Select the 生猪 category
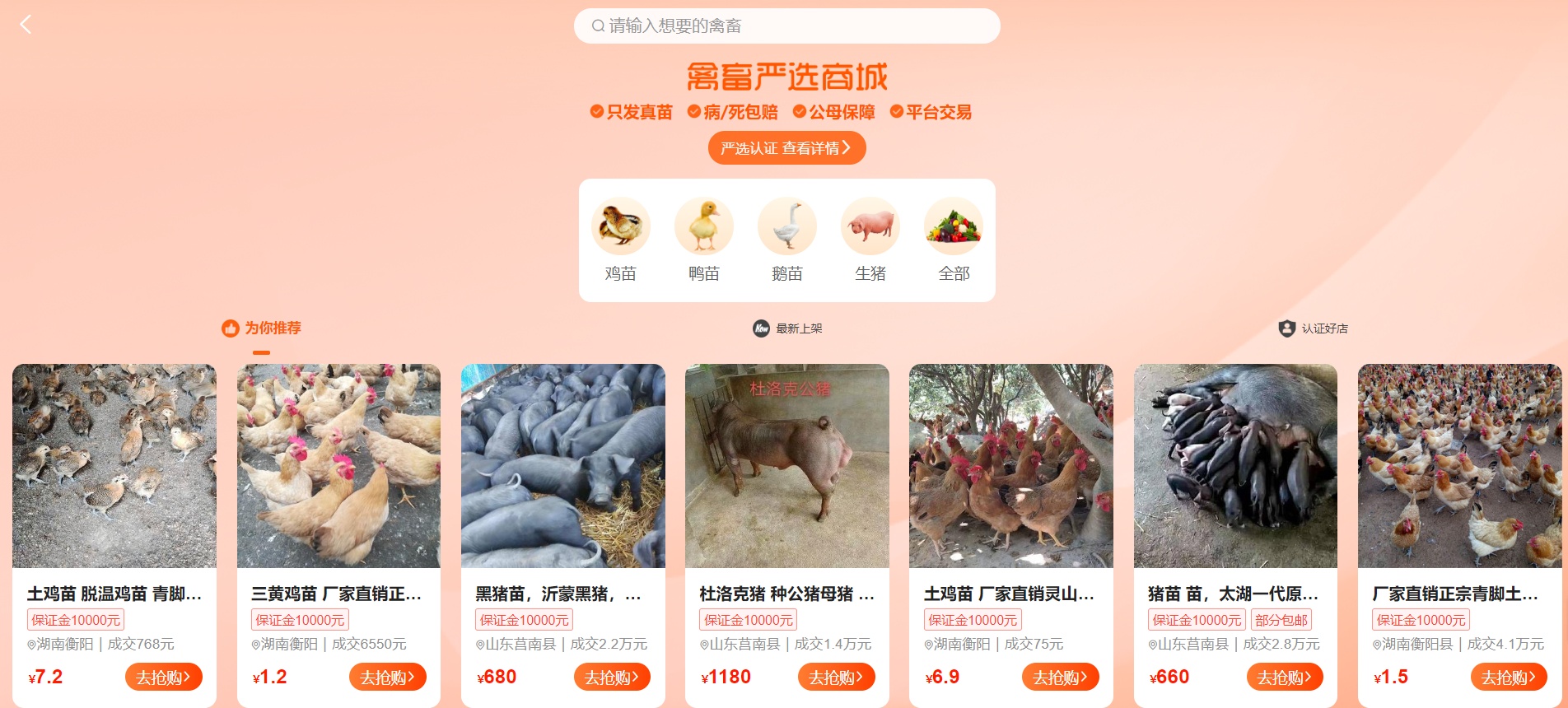Image resolution: width=1568 pixels, height=708 pixels. pos(870,240)
